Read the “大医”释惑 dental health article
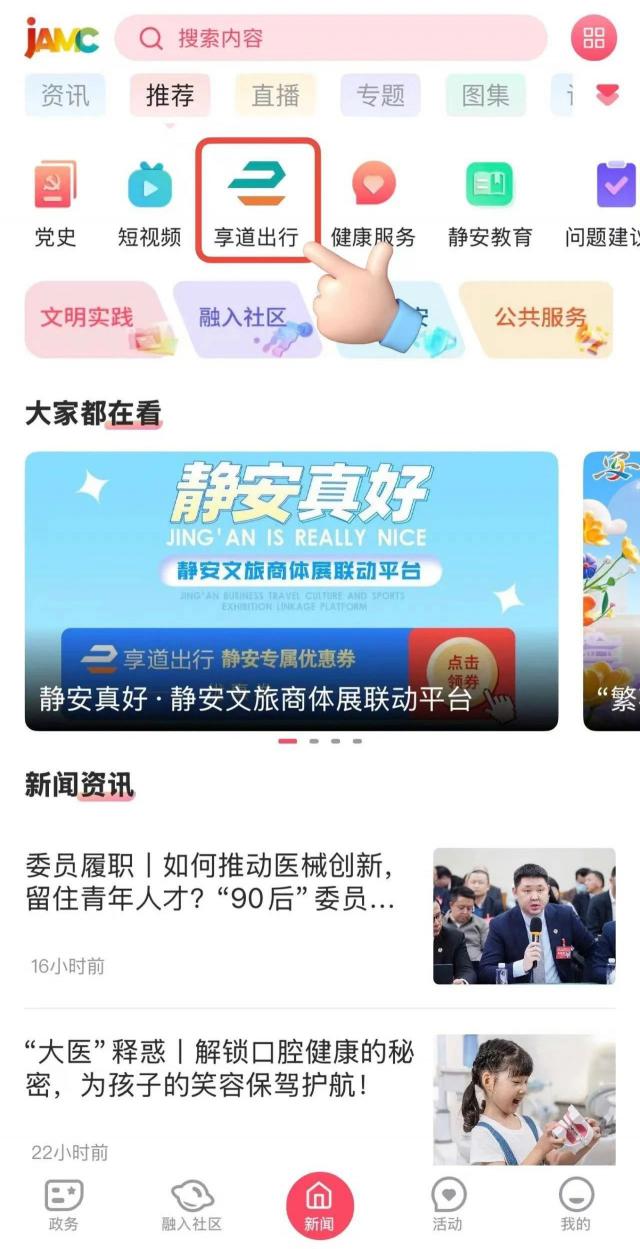The width and height of the screenshot is (640, 1249). click(220, 1068)
